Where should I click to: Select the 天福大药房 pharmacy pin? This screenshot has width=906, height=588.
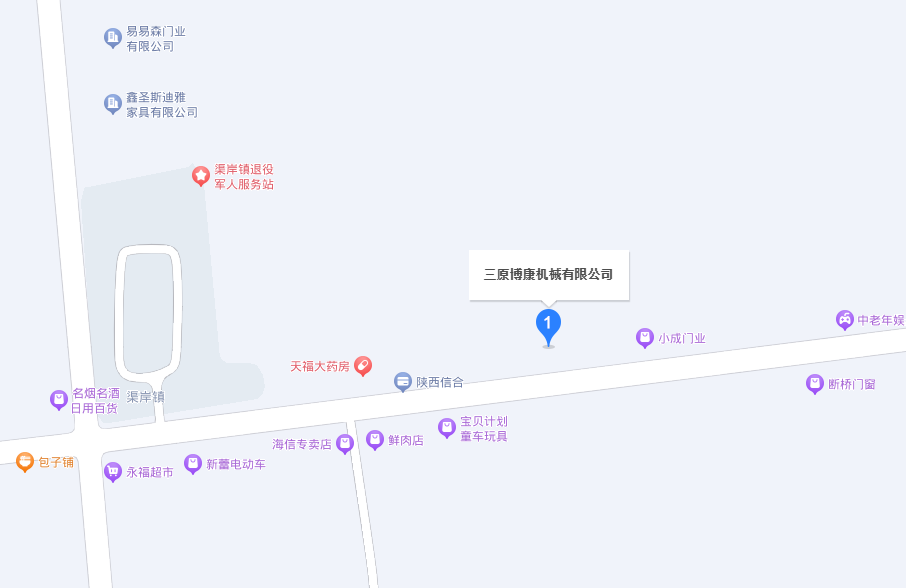click(x=363, y=366)
